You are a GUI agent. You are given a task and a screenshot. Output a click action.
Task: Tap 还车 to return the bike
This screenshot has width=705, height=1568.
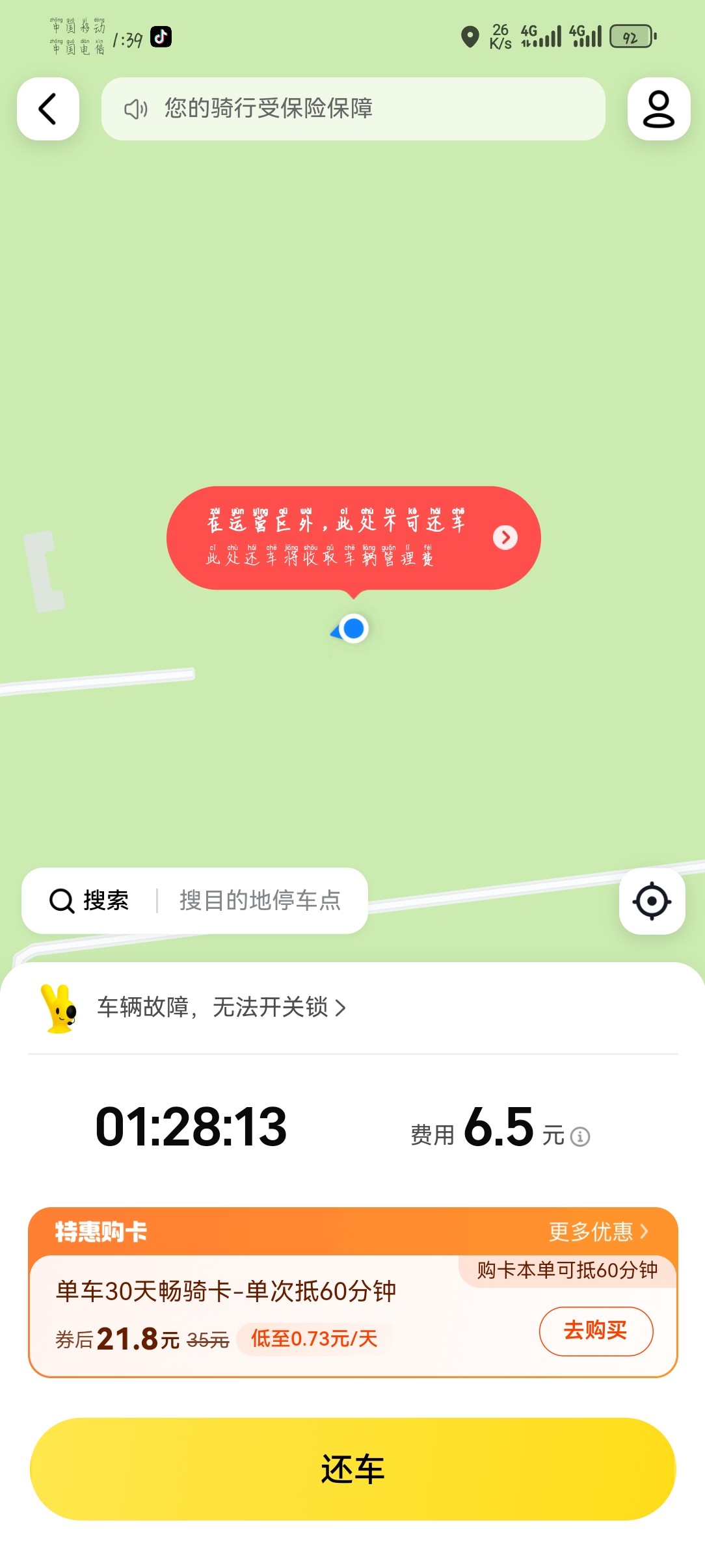352,1469
